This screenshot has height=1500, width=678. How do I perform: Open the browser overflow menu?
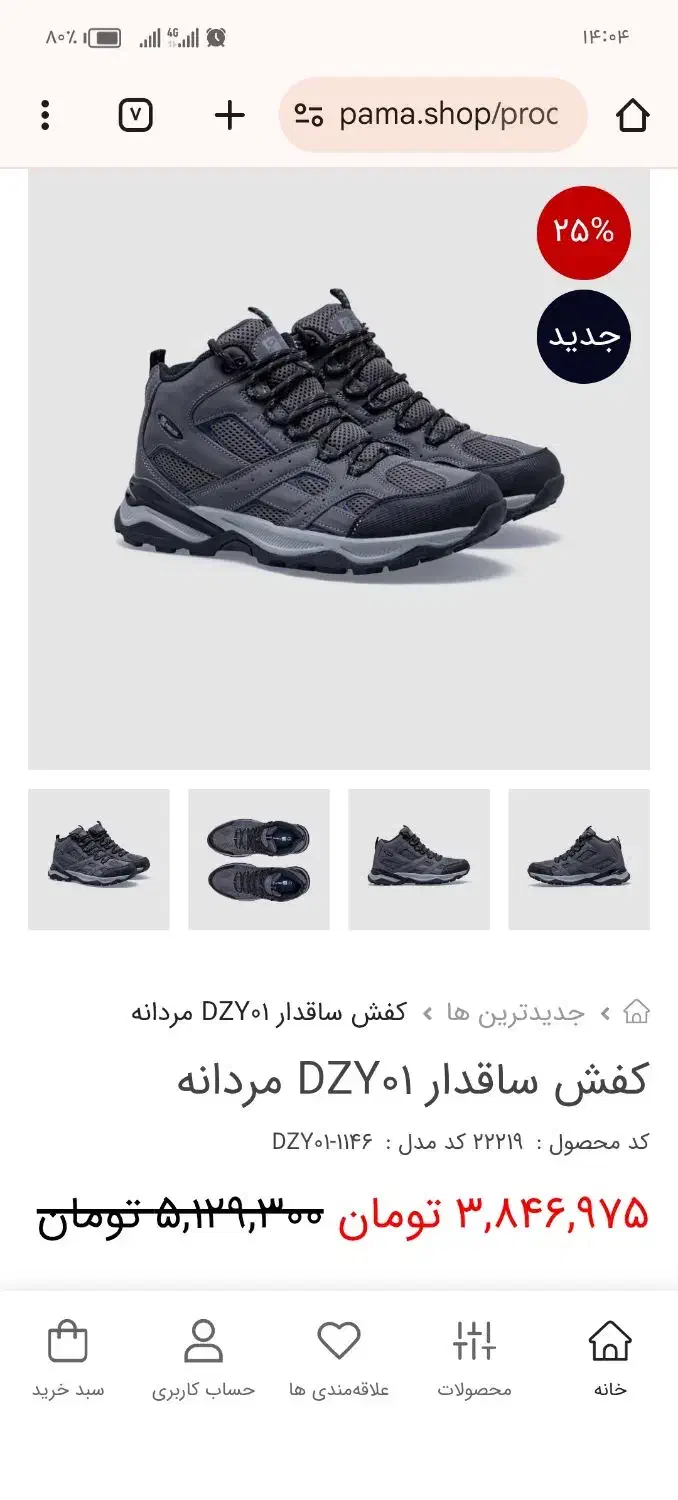45,116
